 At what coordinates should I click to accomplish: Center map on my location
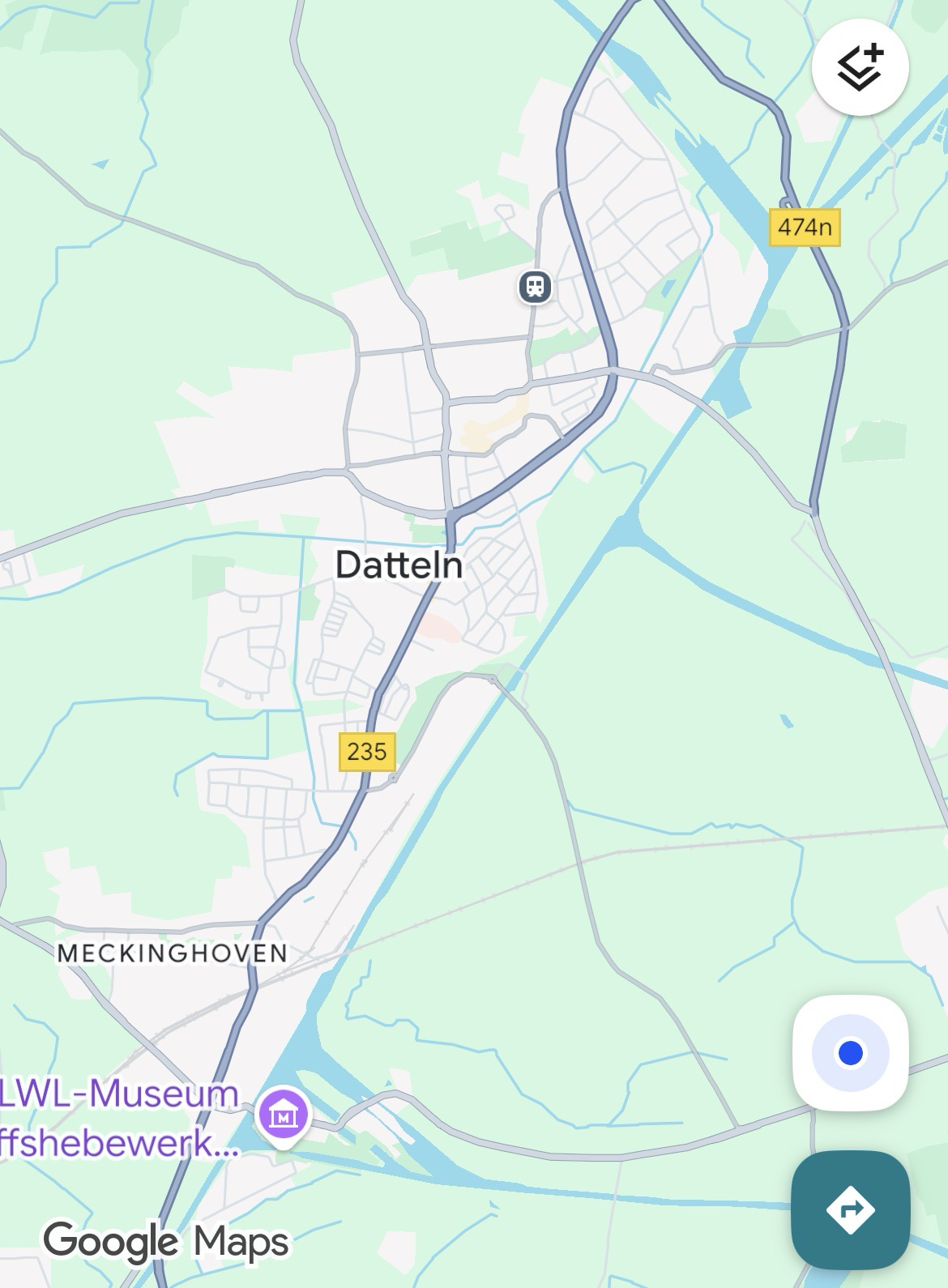[850, 1052]
